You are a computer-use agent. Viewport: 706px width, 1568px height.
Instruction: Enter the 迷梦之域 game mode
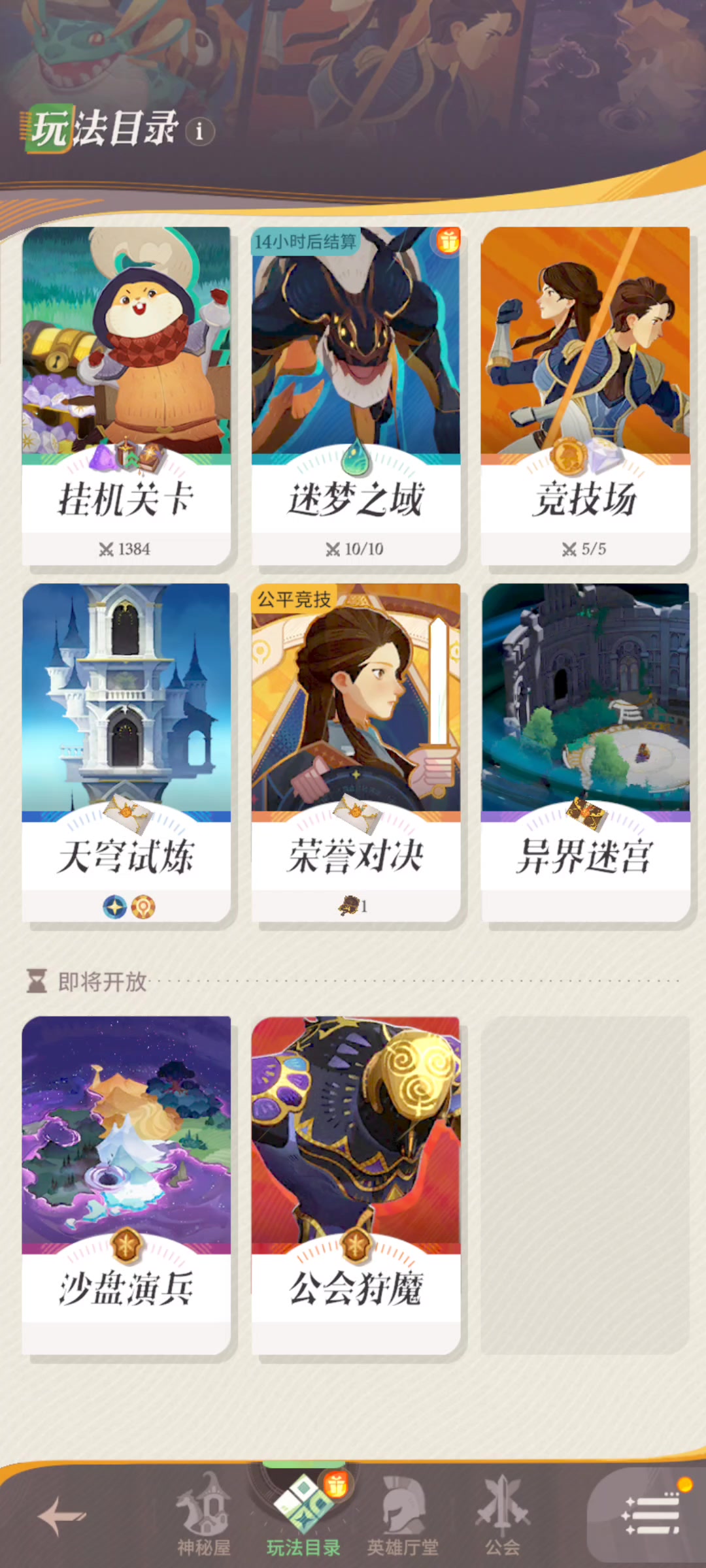[356, 396]
